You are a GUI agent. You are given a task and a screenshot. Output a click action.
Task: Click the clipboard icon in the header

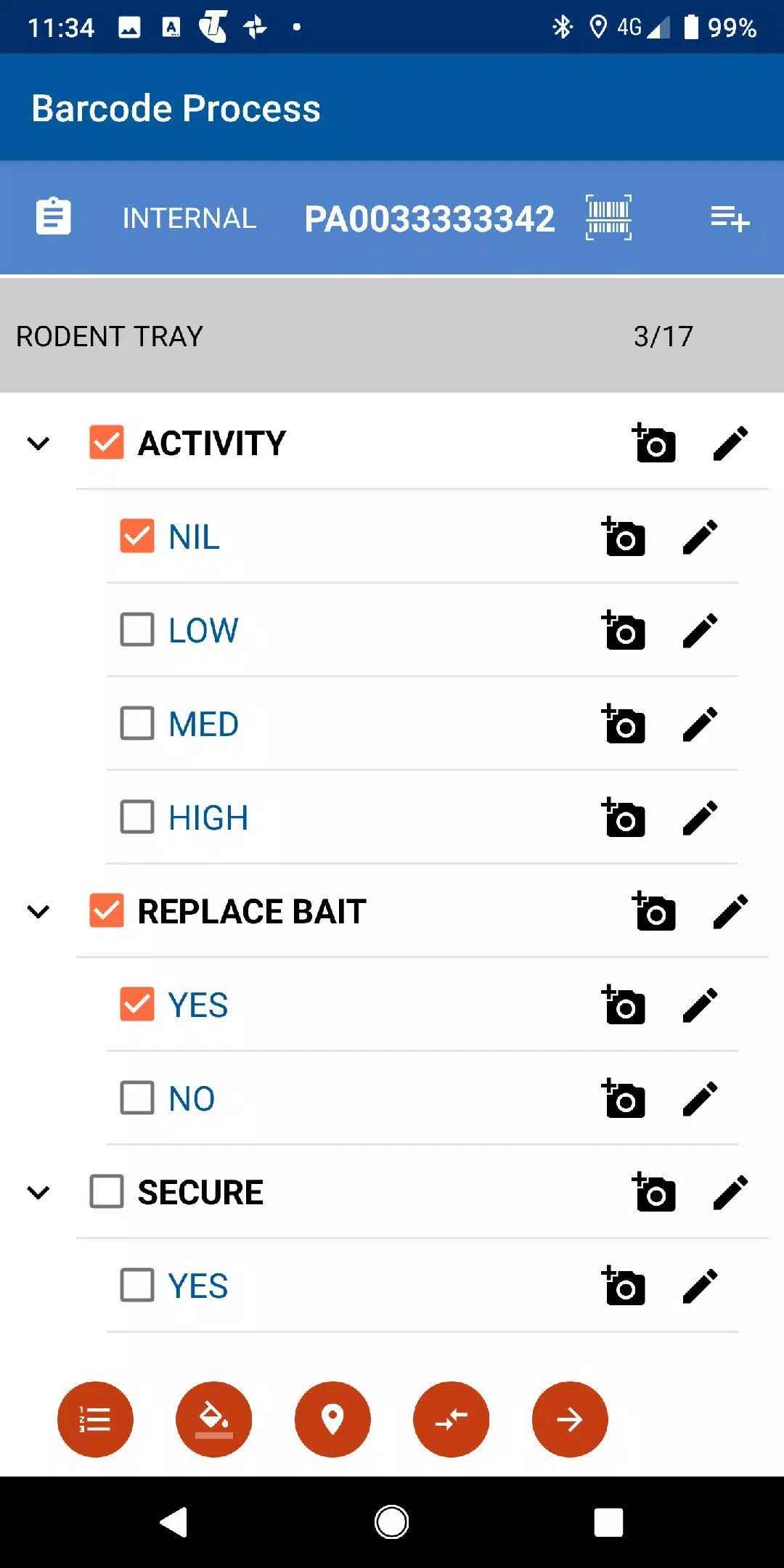pos(53,217)
